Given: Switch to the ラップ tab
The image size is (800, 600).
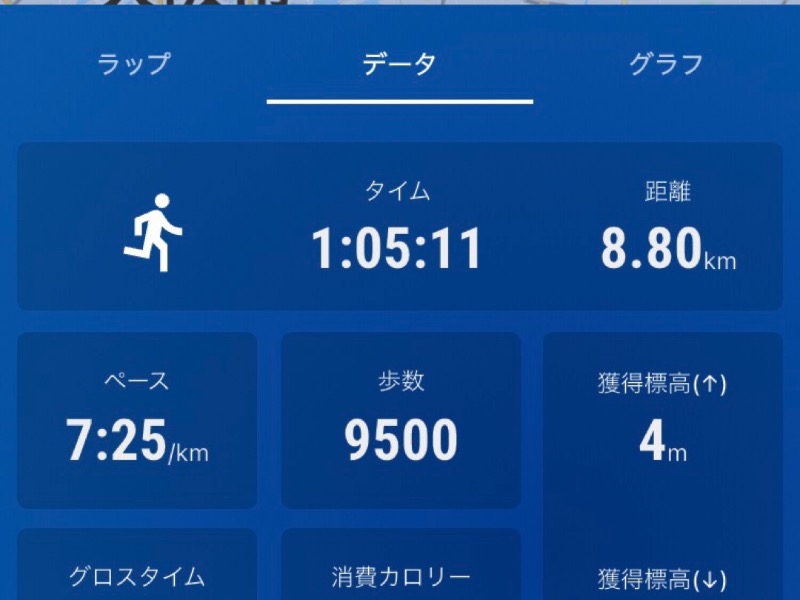Looking at the screenshot, I should pos(133,65).
